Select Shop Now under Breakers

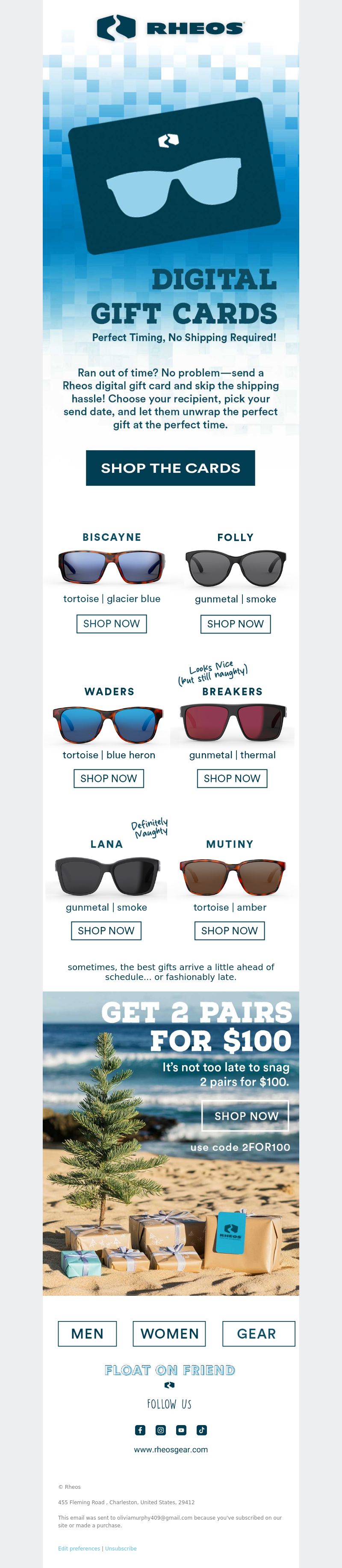point(232,778)
